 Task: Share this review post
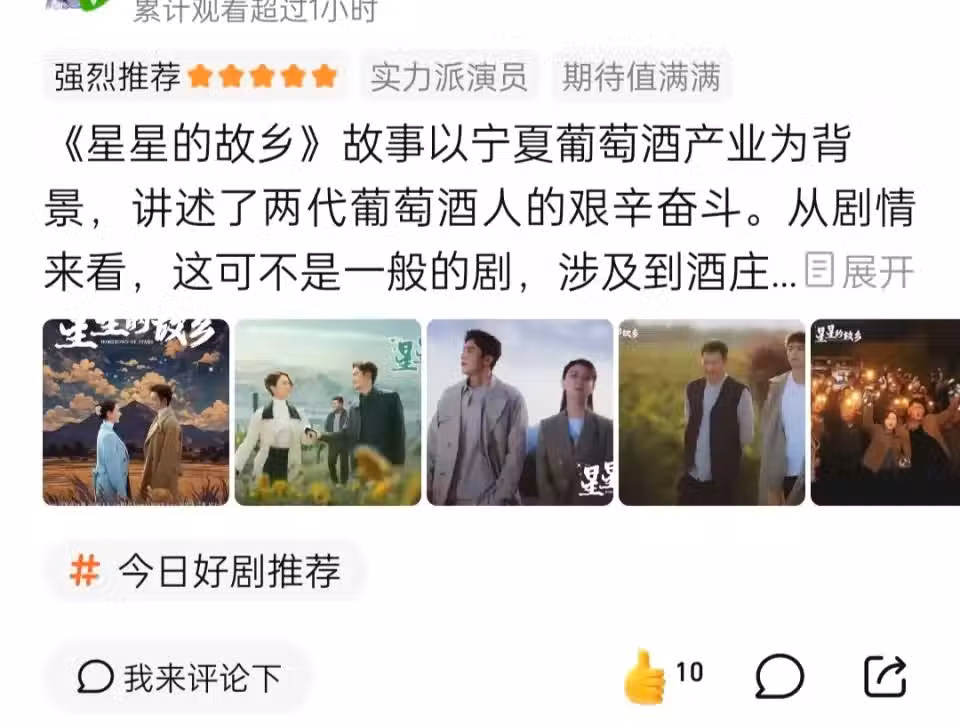885,678
